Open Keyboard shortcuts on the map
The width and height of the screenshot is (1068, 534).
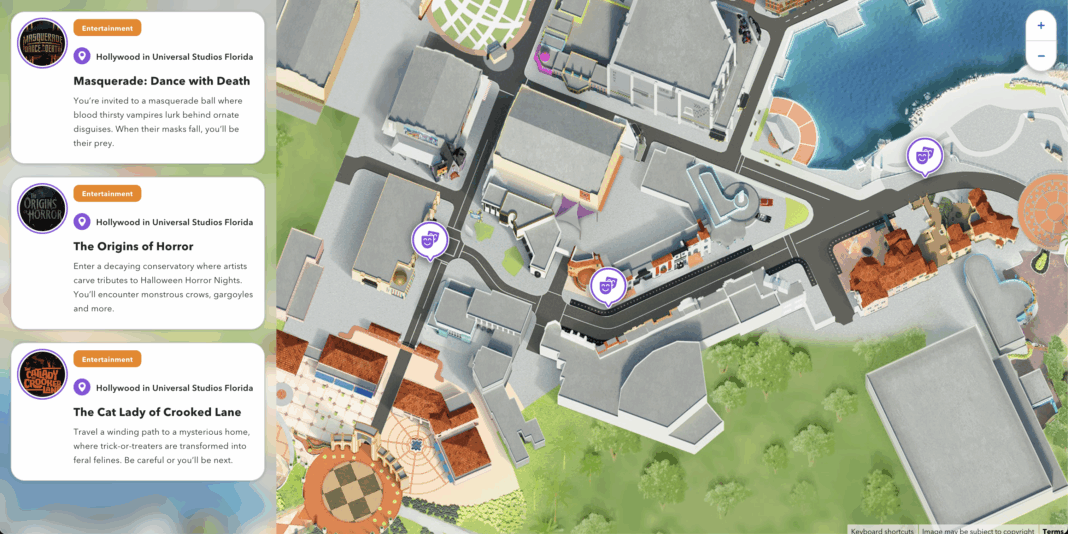point(881,530)
